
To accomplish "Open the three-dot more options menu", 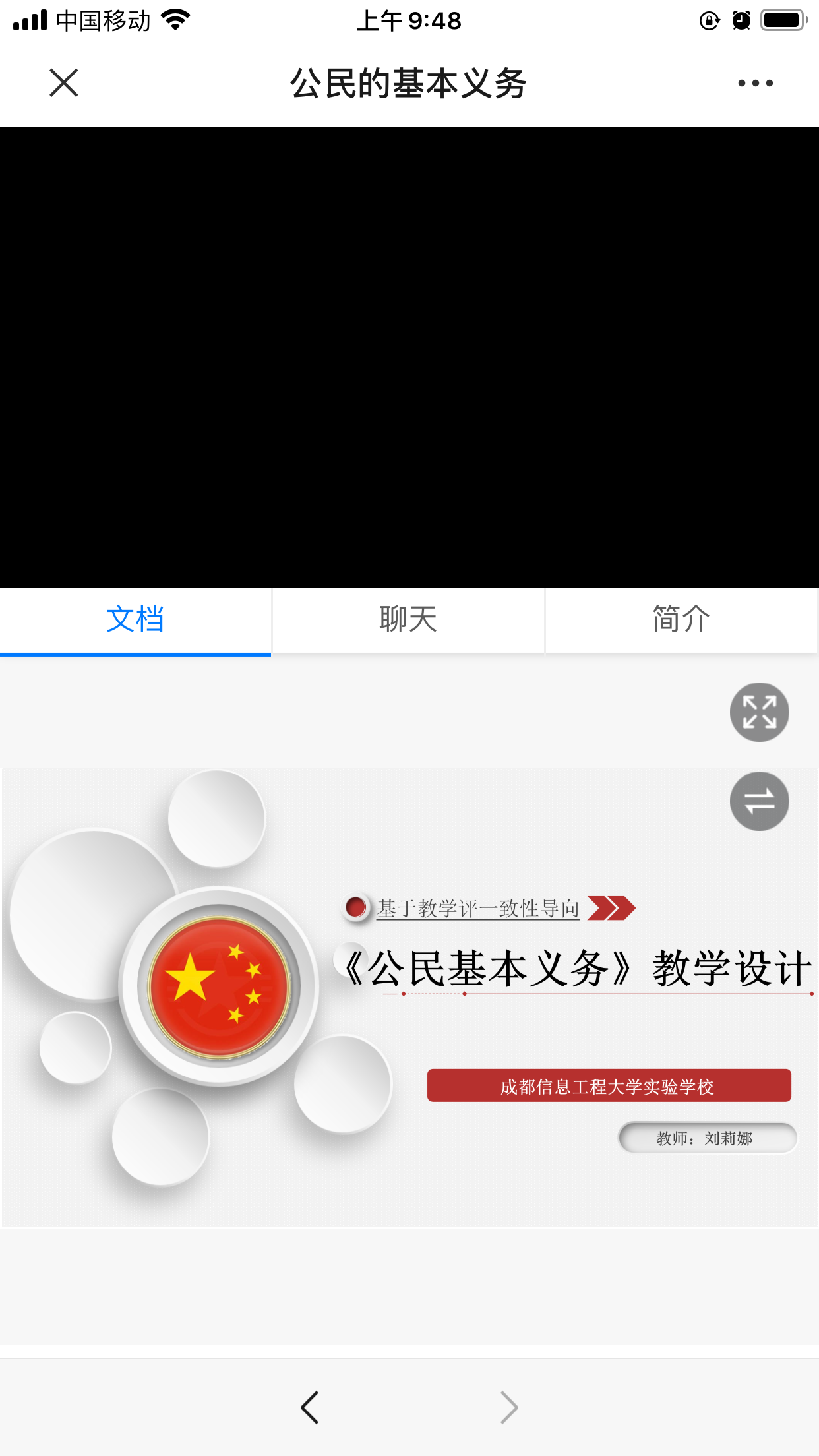I will pos(755,83).
